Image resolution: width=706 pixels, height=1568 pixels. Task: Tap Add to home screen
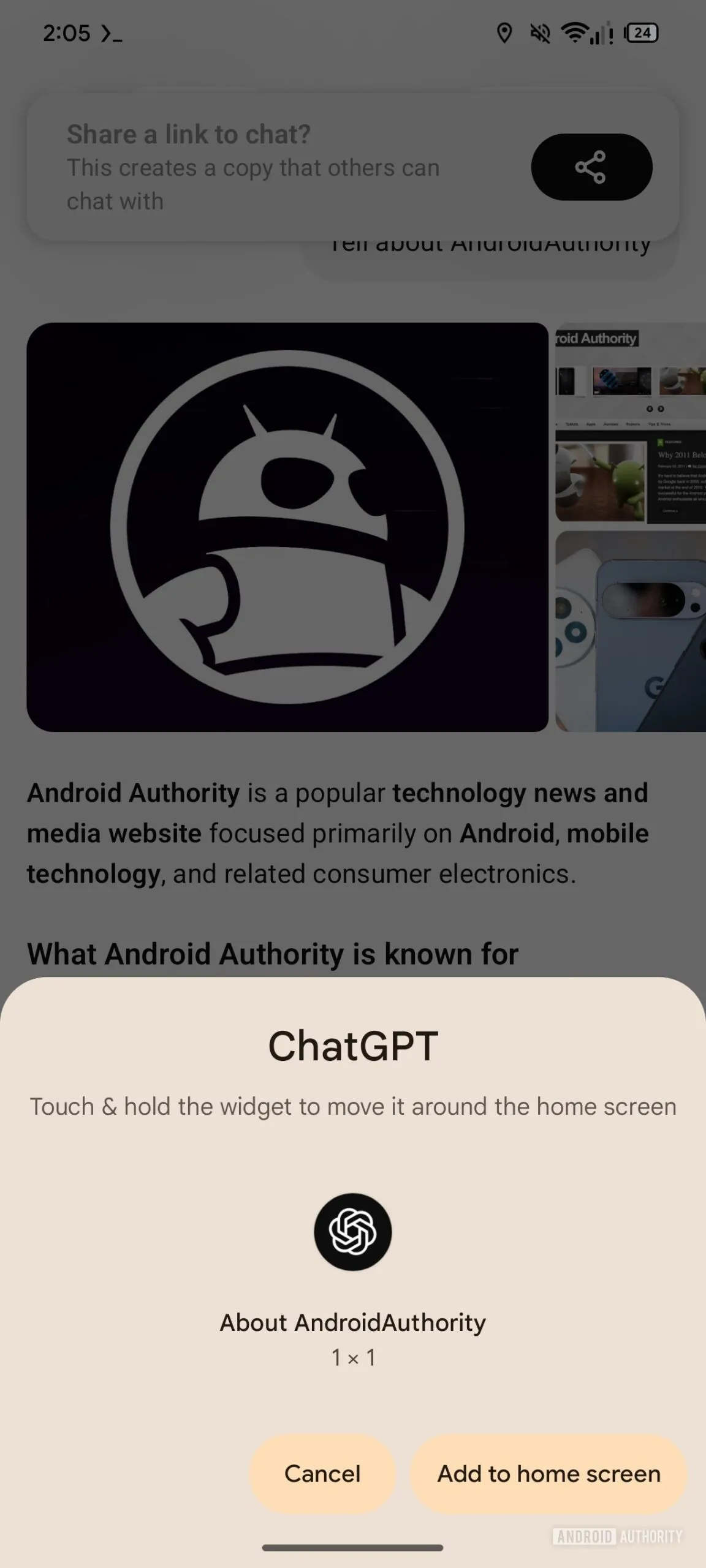point(548,1473)
